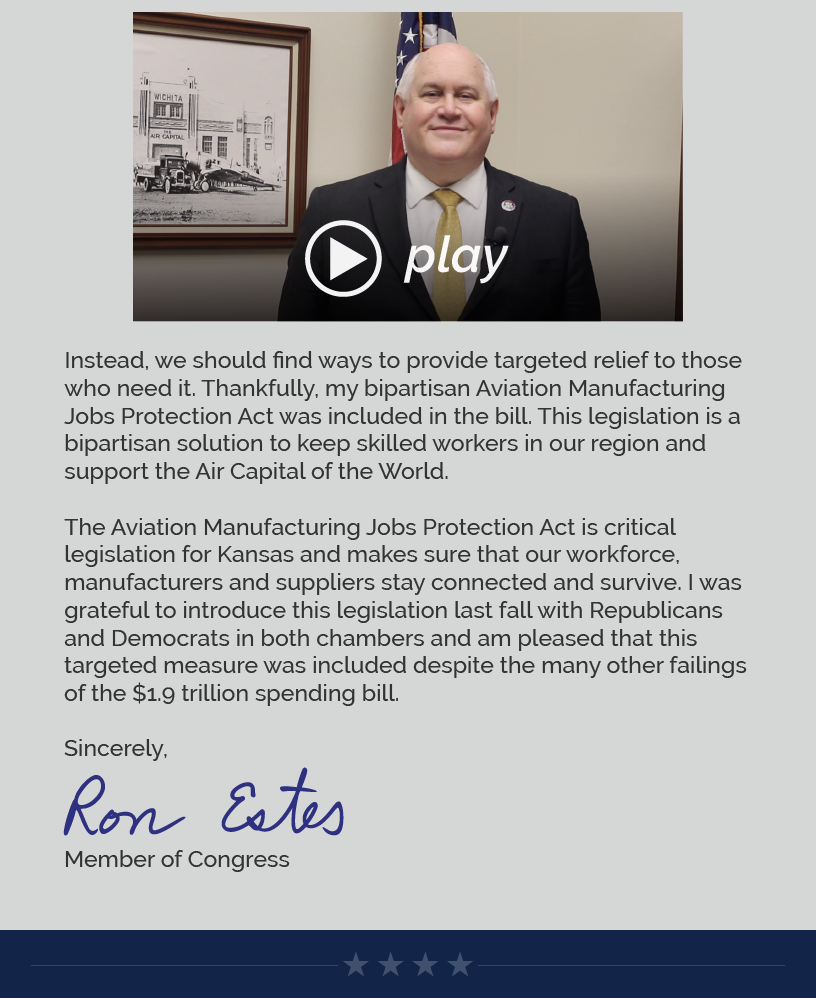816x998 pixels.
Task: Play Ron Estes' video message
Action: click(x=343, y=259)
